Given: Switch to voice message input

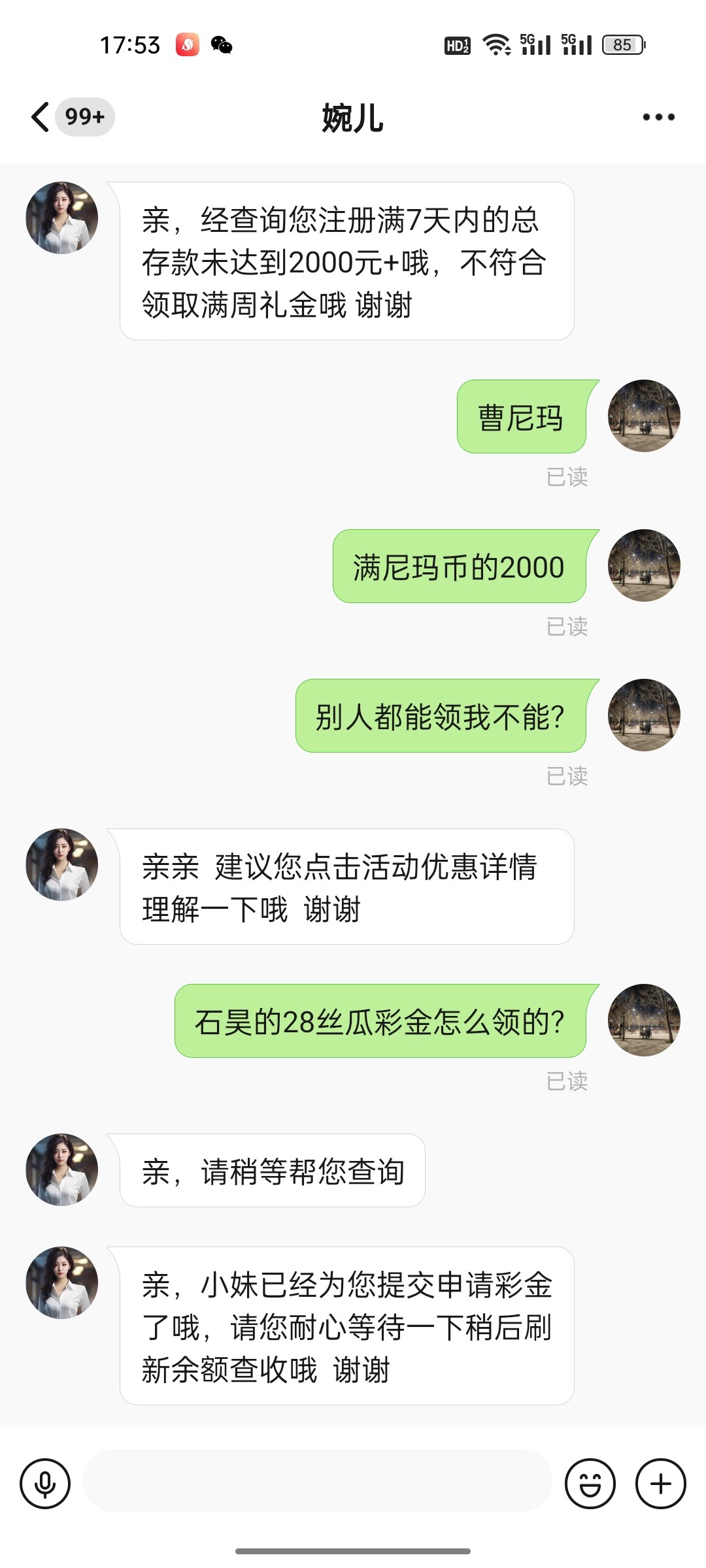Looking at the screenshot, I should click(x=45, y=1483).
